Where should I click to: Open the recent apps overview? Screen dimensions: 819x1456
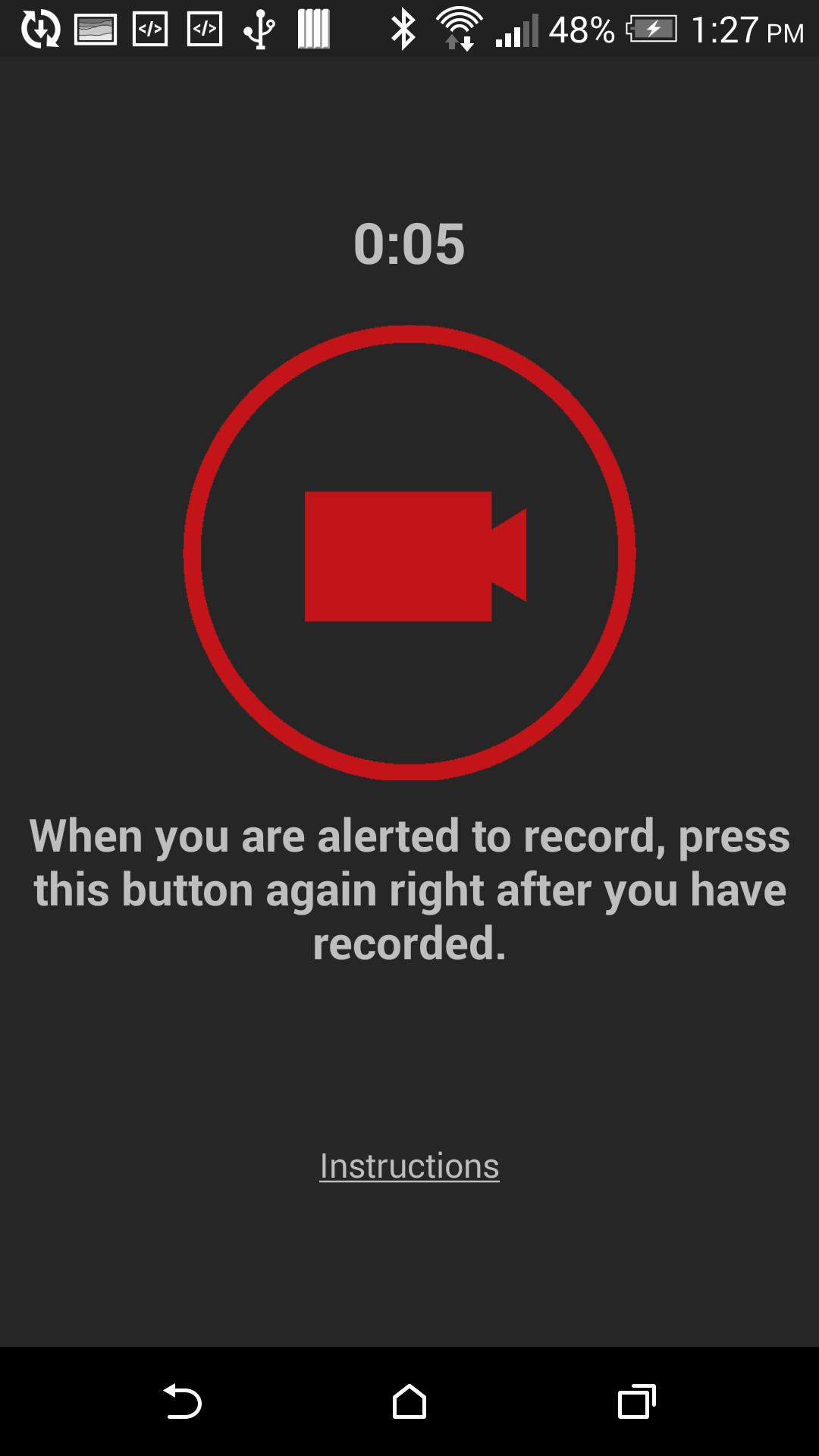(637, 1401)
